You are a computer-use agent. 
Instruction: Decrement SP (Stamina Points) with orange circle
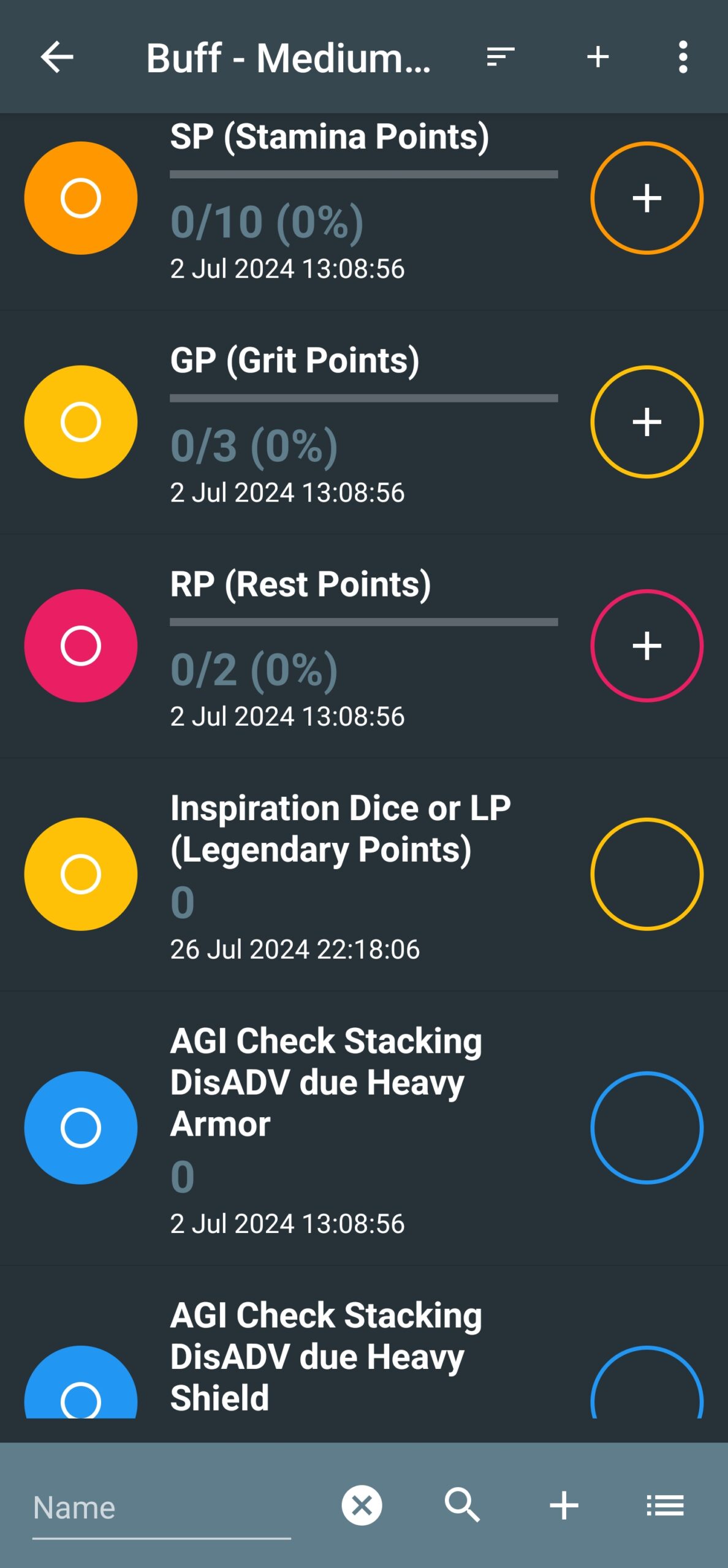pos(81,198)
